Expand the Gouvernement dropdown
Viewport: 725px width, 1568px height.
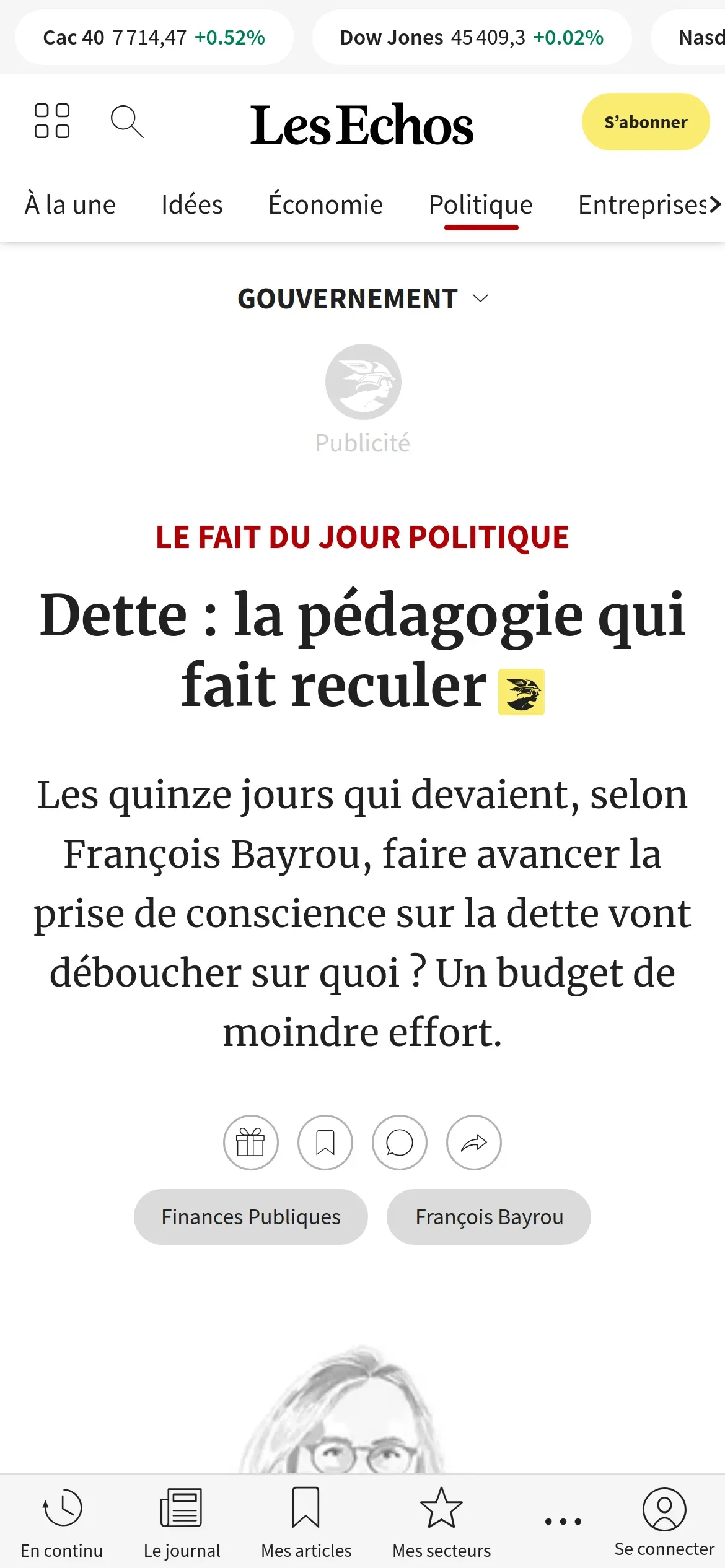coord(362,298)
